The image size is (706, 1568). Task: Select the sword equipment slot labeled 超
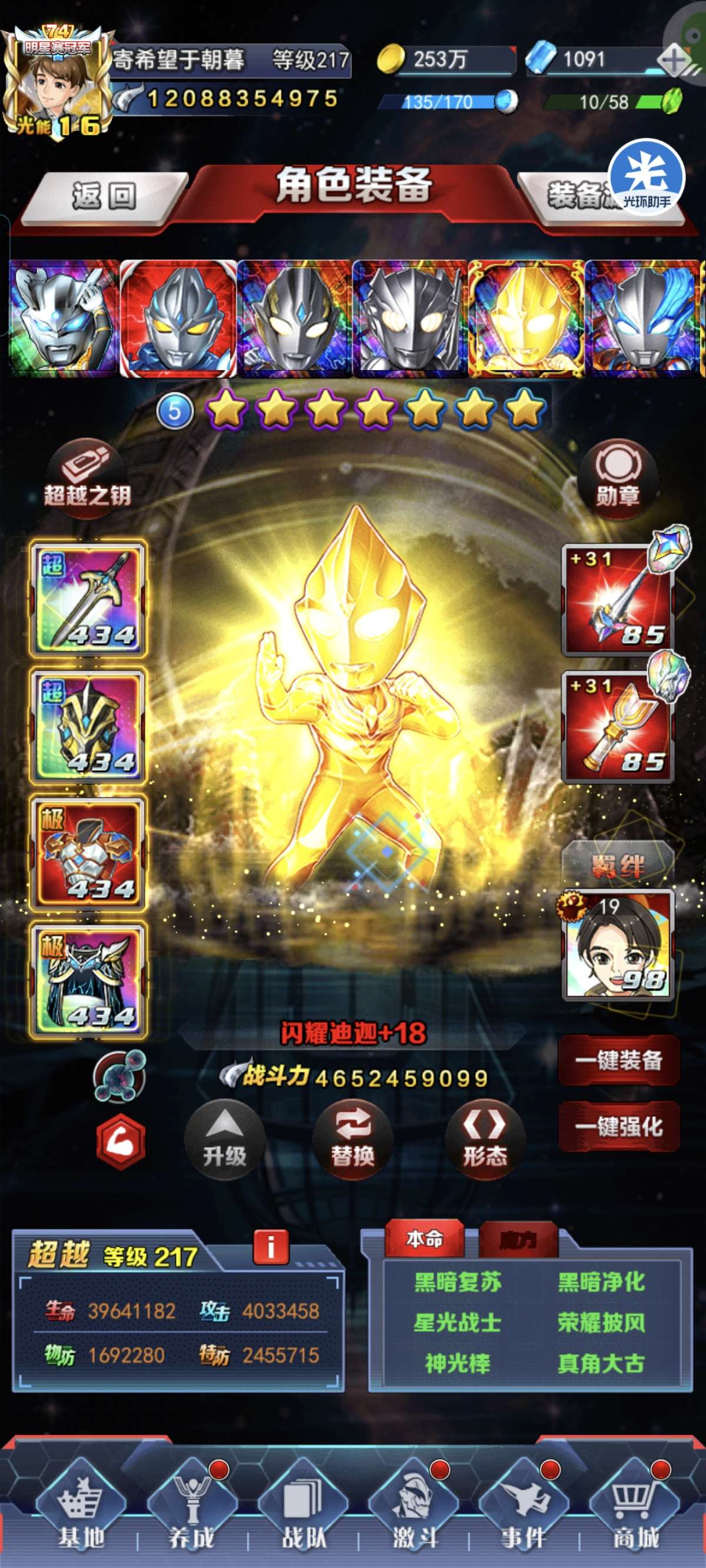(88, 599)
